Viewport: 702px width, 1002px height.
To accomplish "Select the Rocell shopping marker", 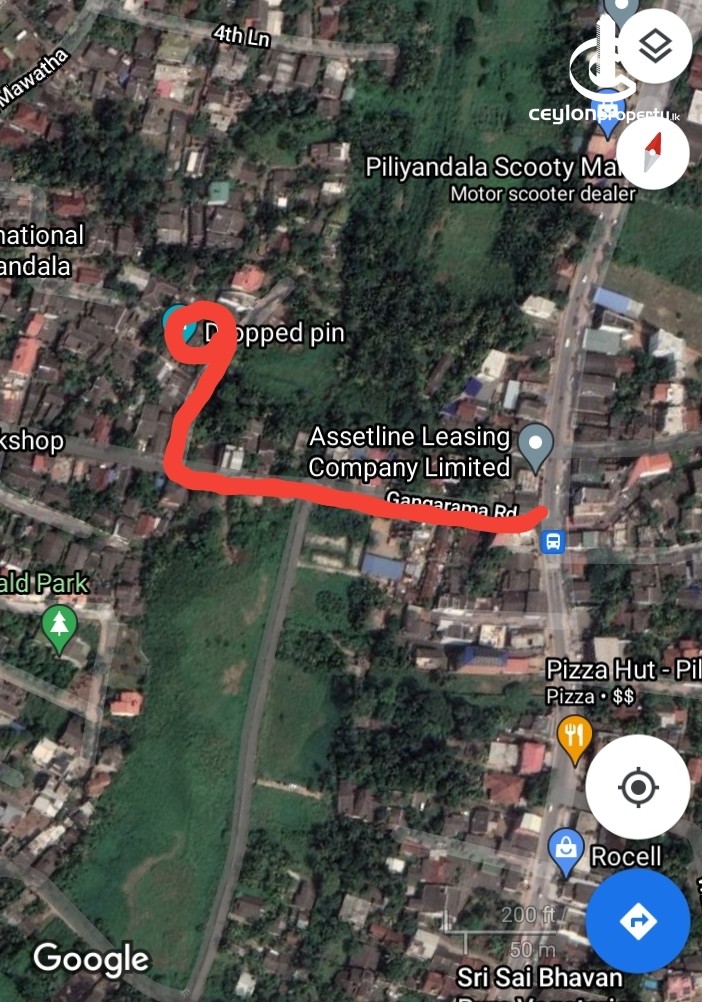I will (566, 849).
